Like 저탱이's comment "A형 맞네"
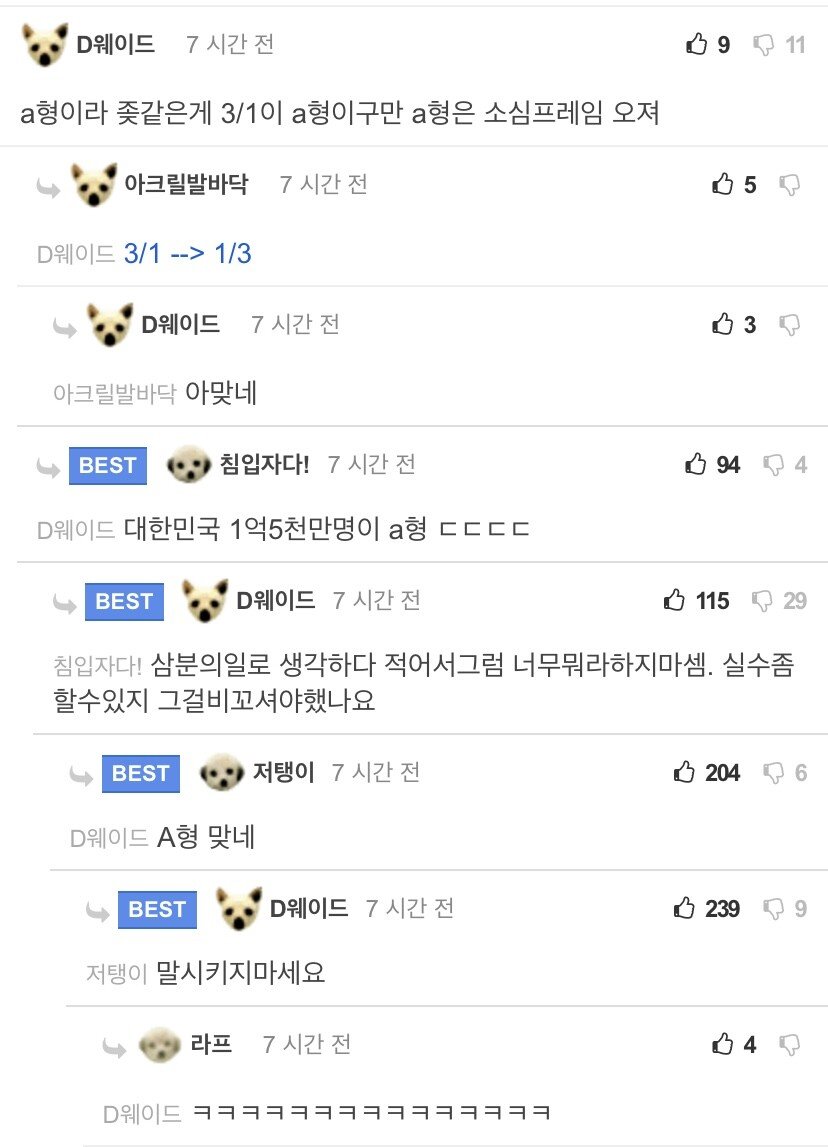828x1147 pixels. (x=684, y=773)
